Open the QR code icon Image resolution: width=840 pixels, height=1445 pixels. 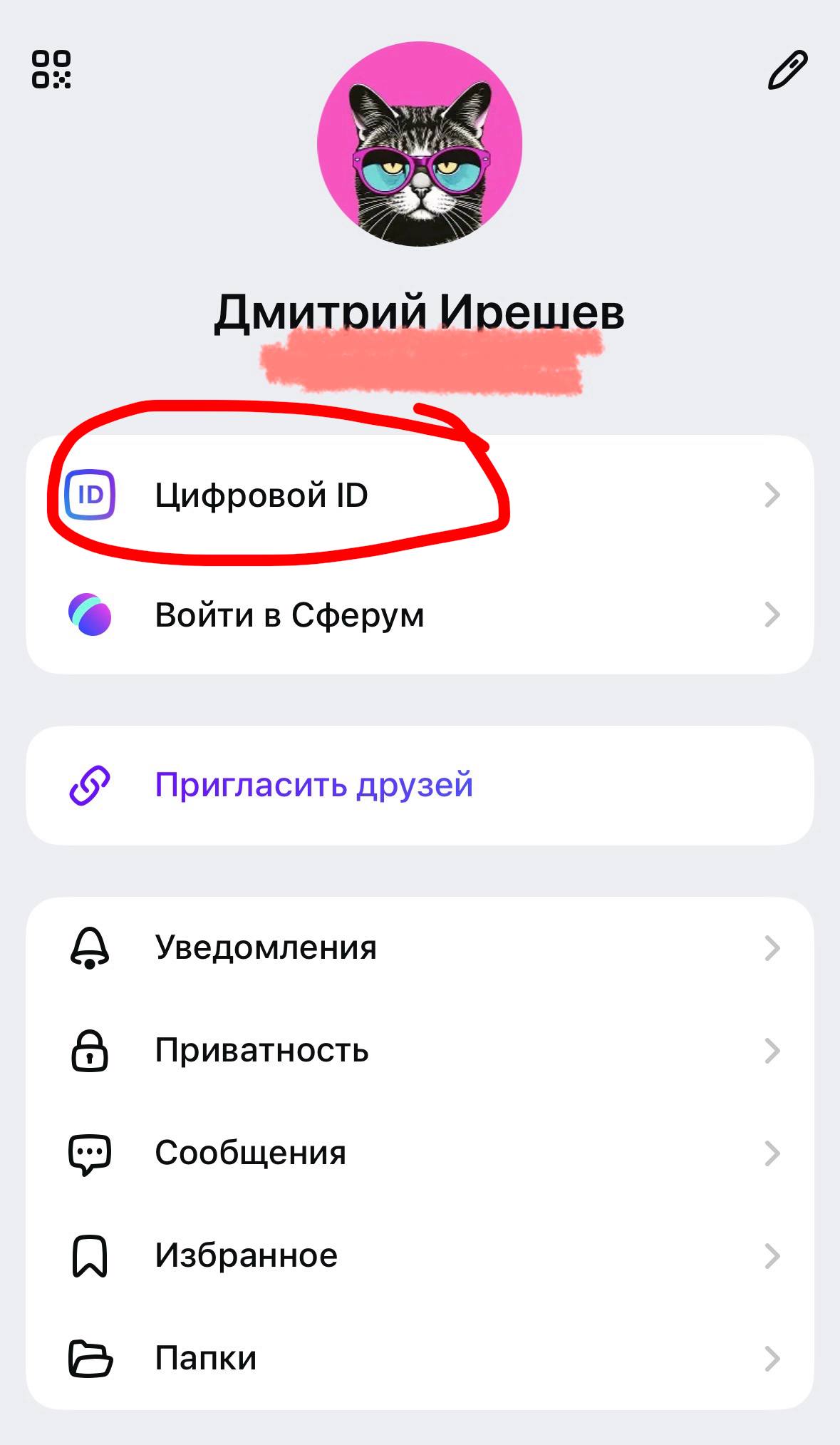51,70
